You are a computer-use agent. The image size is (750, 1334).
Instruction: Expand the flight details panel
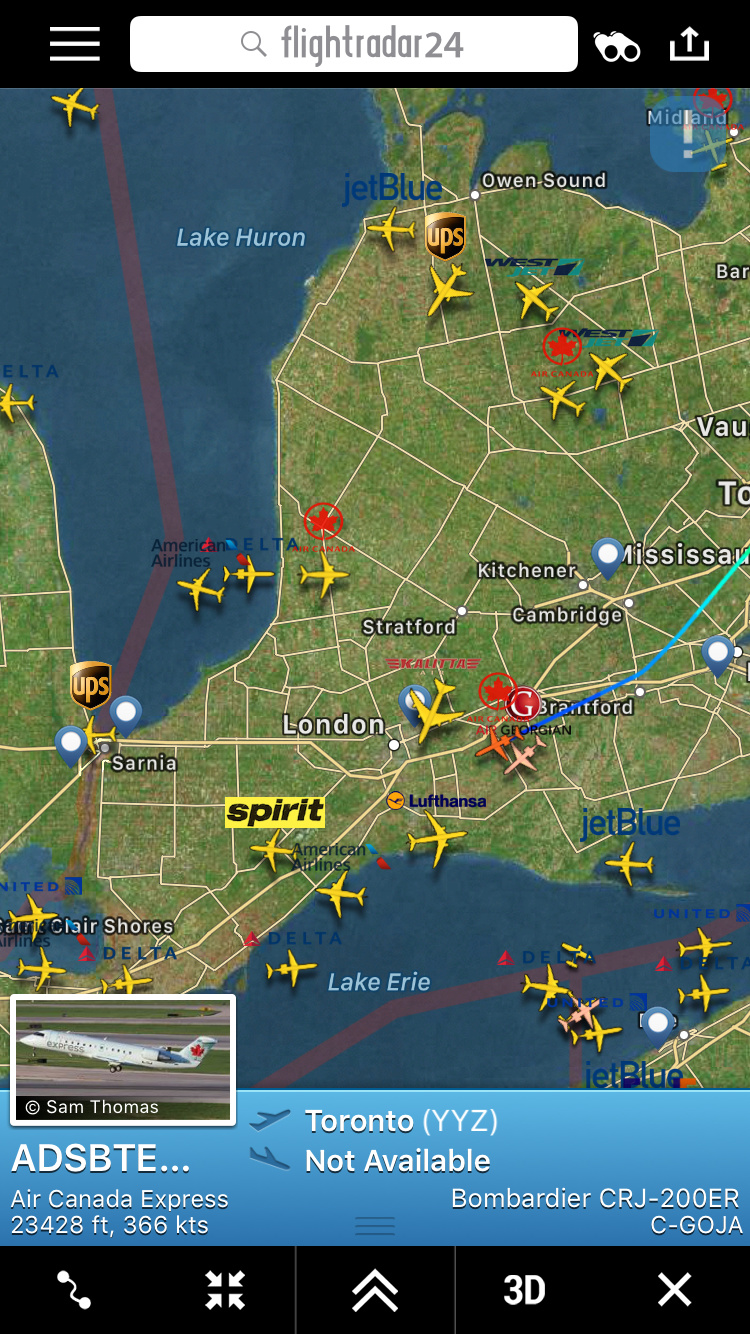(375, 1290)
